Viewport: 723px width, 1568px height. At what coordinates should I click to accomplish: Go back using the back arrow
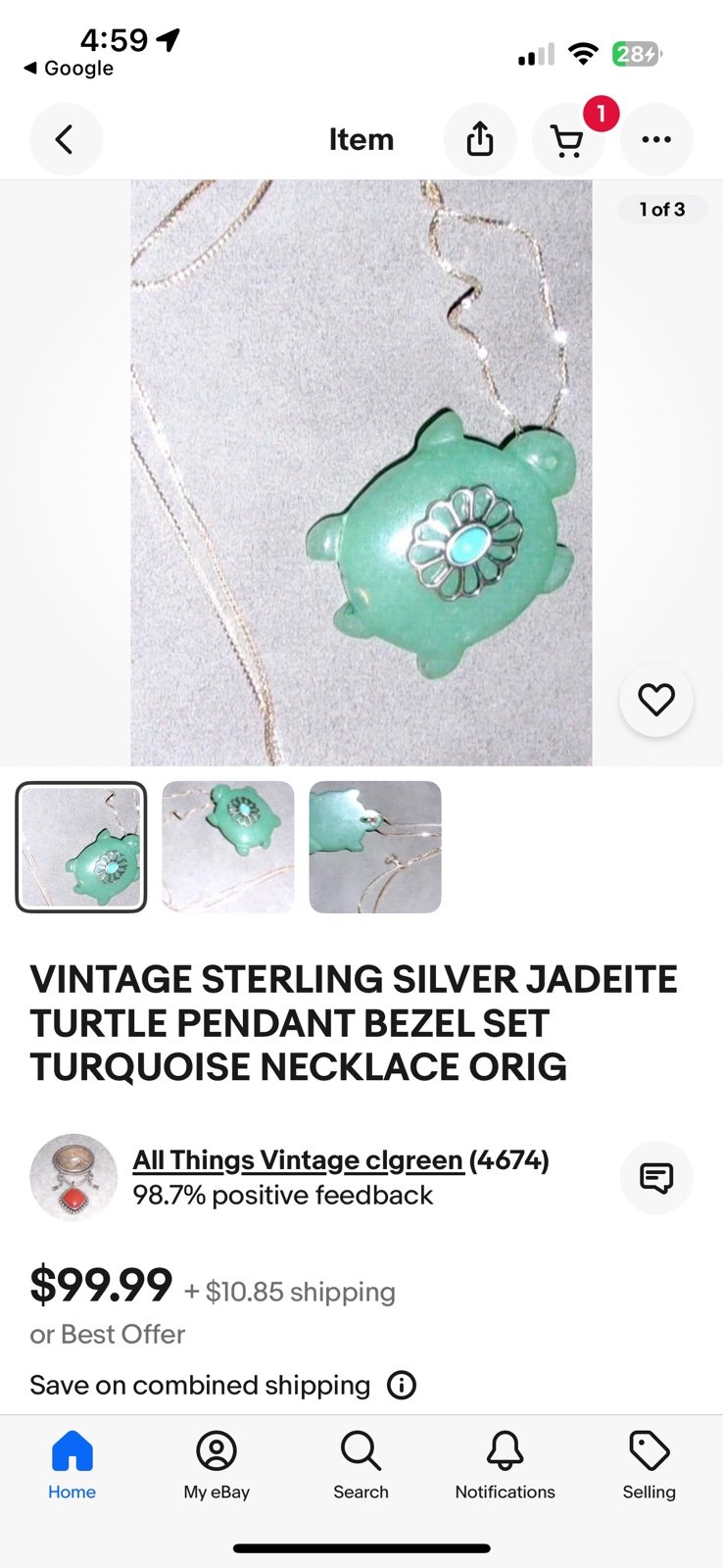tap(66, 139)
